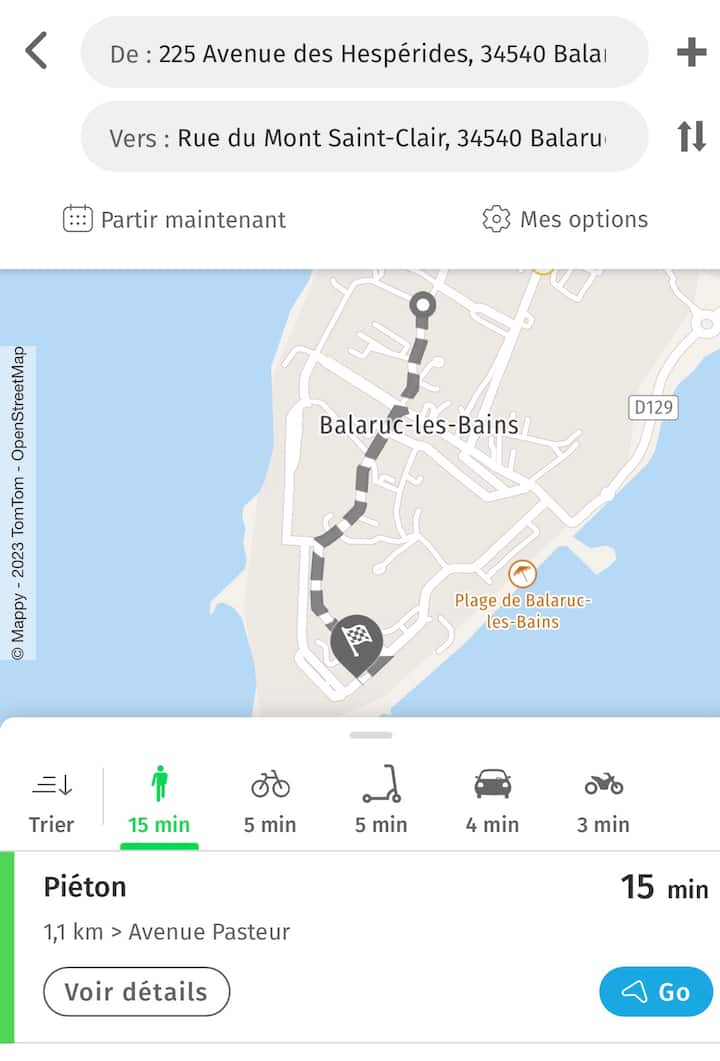Screen dimensions: 720x1061
Task: Switch to the car 4 min mode
Action: point(492,803)
